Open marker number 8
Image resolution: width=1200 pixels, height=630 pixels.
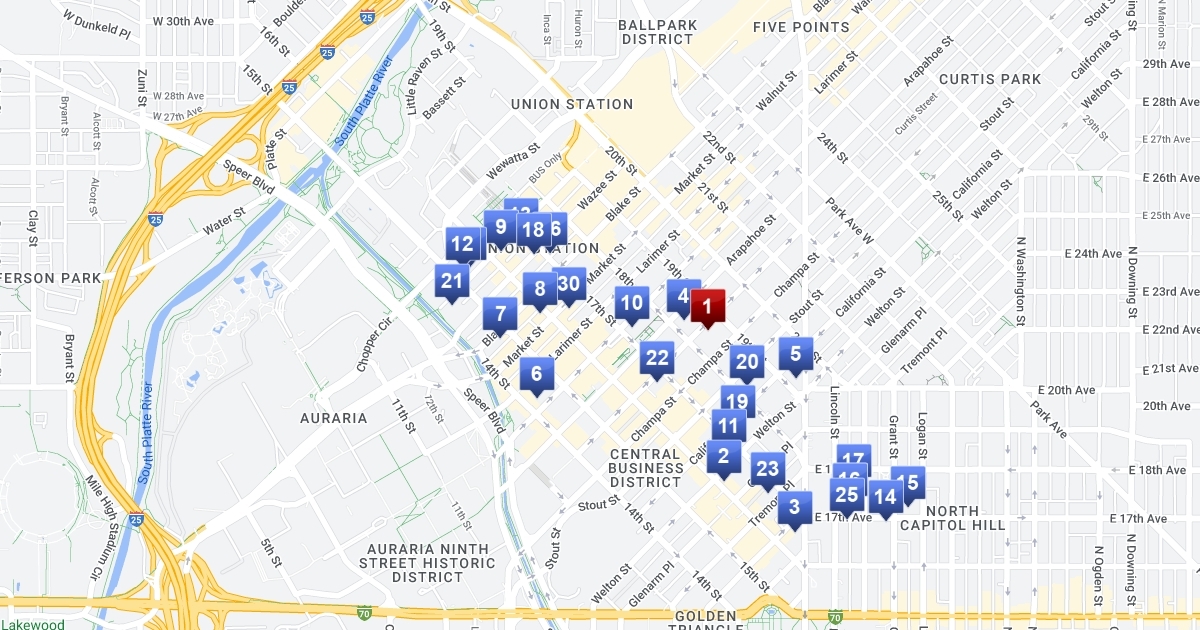(540, 290)
